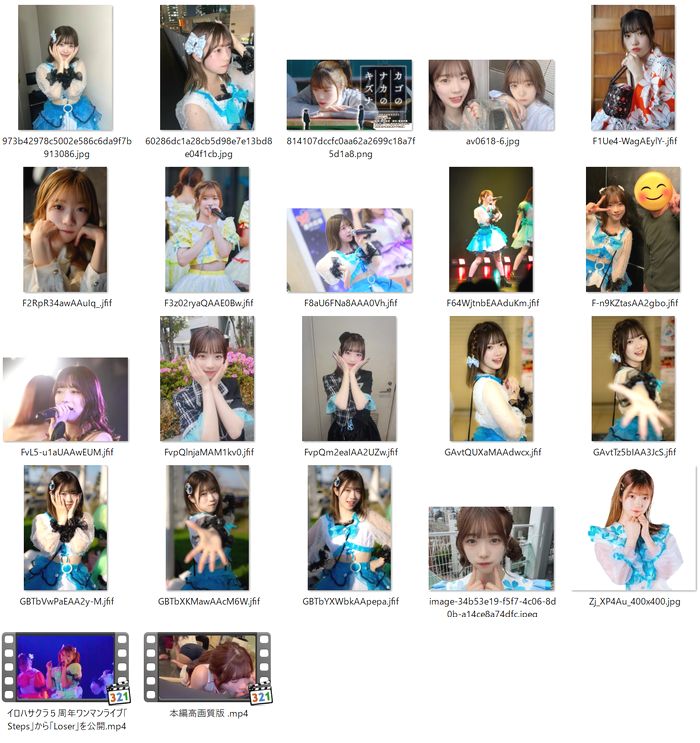This screenshot has width=700, height=743.
Task: Select F8aU6FNa8AAA0Vh.jfif thumbnail
Action: pos(349,250)
